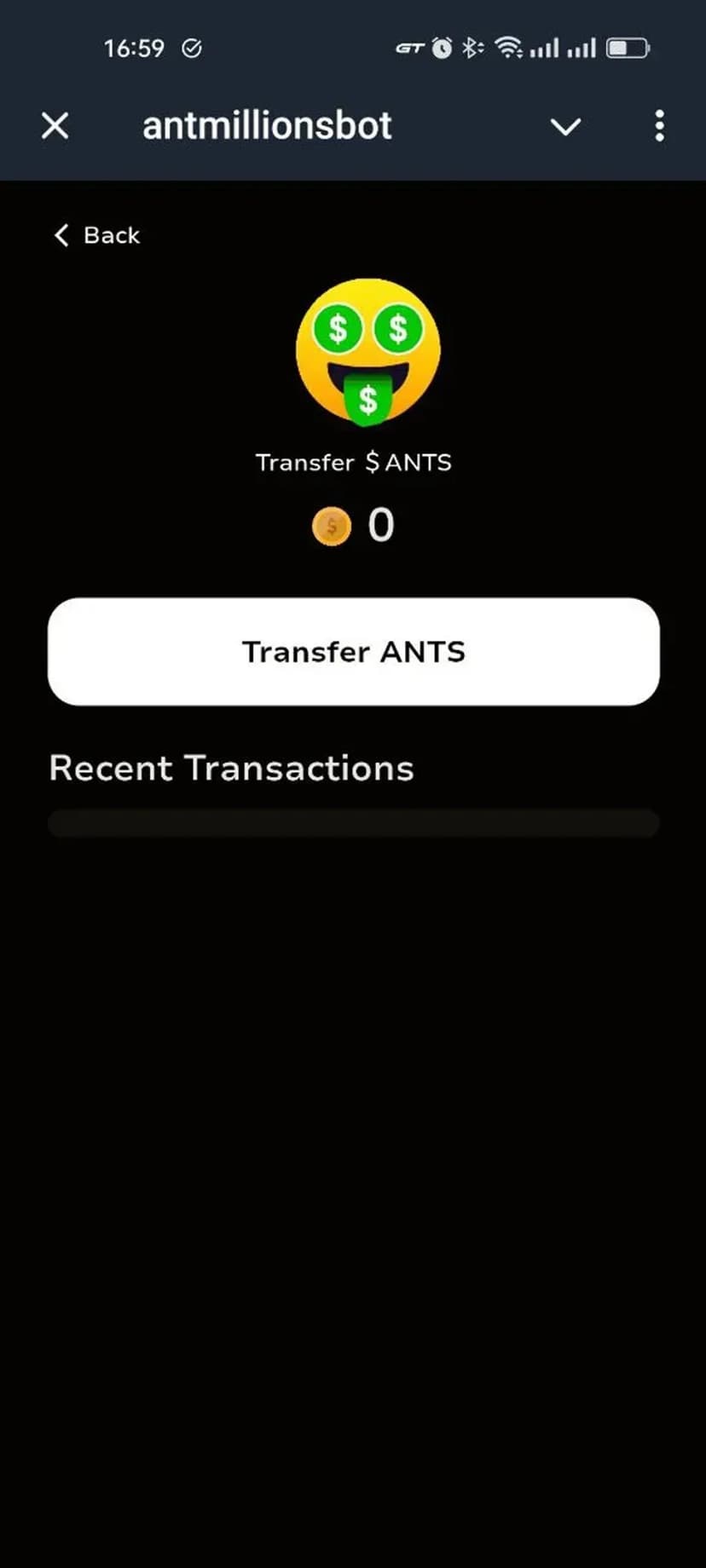Close the antmillionsbot mini app

point(55,126)
